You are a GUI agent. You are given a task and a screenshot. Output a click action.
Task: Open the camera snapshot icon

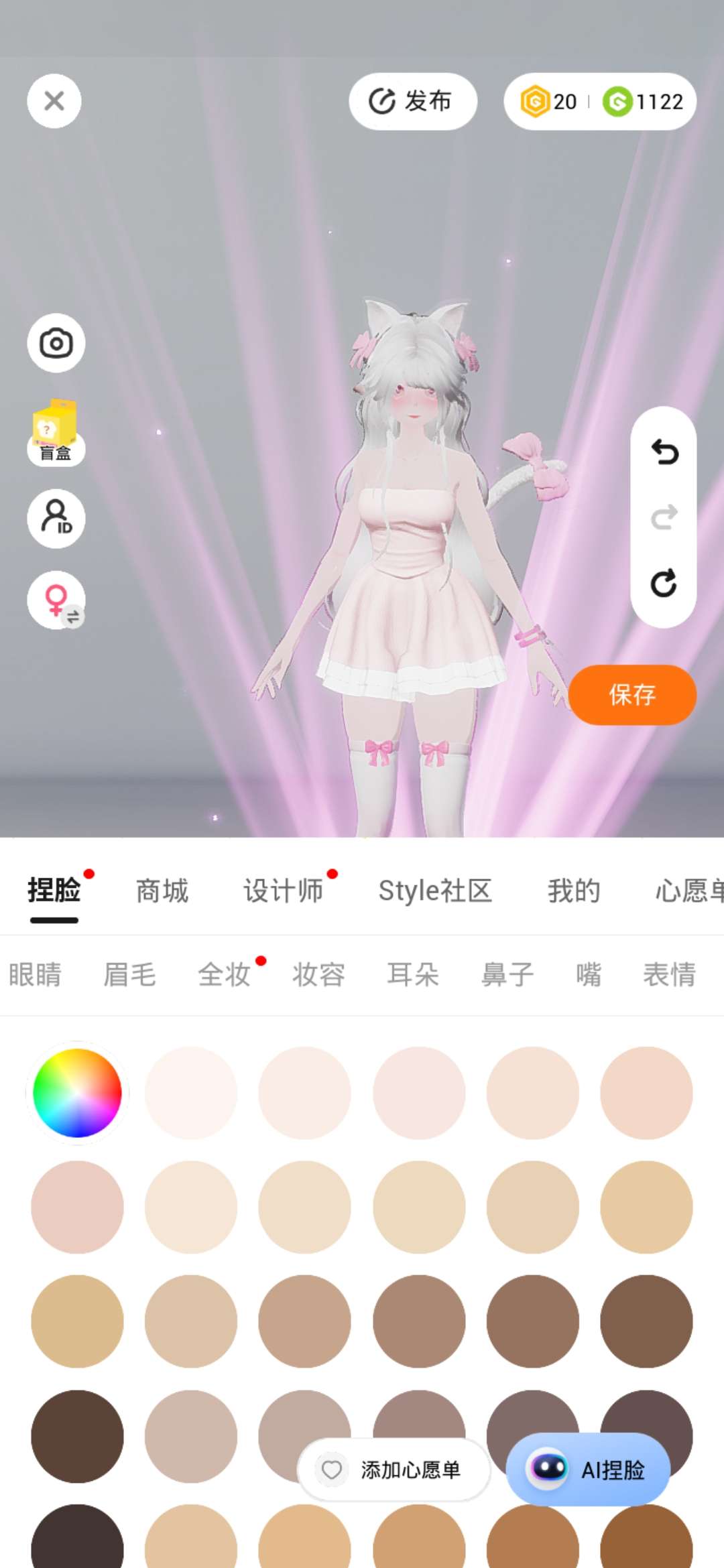point(56,343)
